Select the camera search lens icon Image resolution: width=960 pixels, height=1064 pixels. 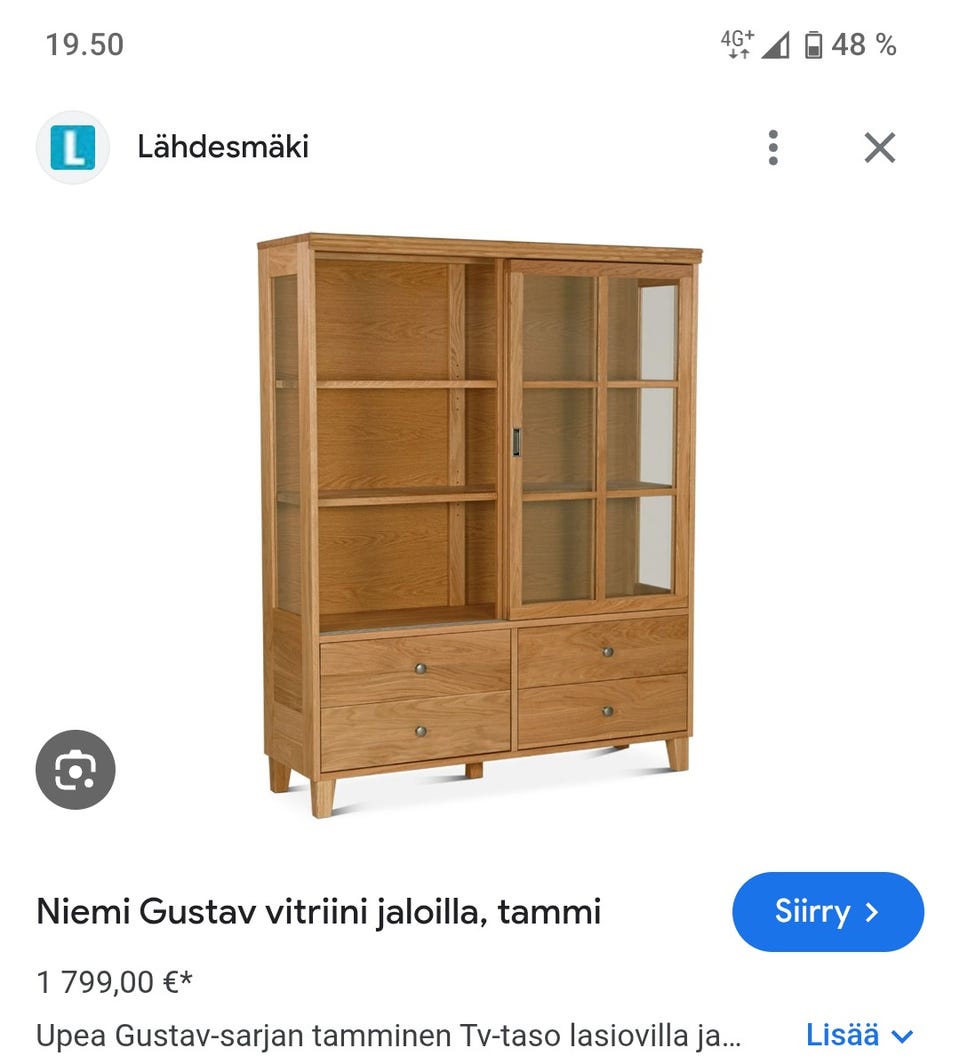coord(75,769)
